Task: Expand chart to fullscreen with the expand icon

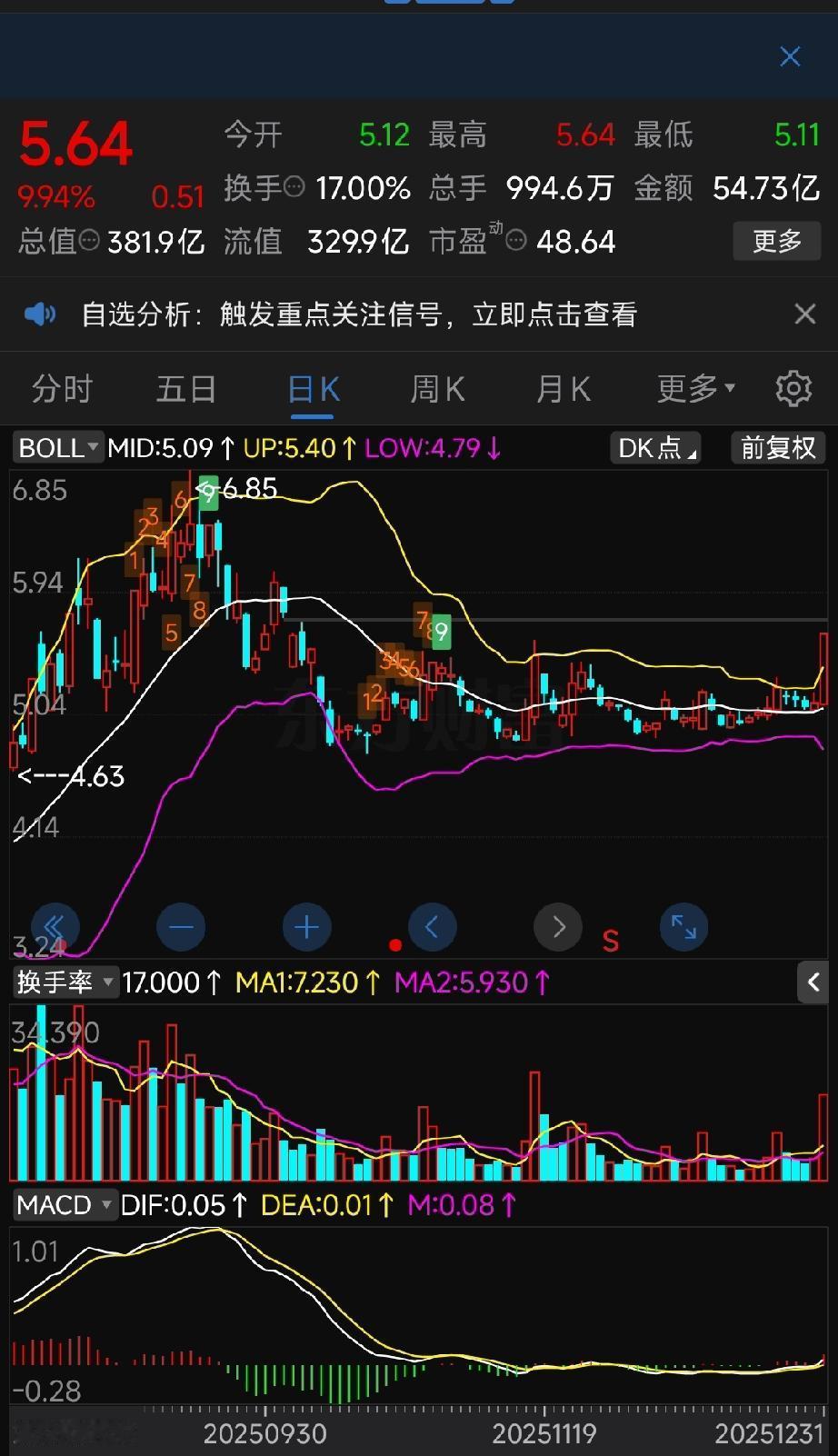Action: point(683,927)
